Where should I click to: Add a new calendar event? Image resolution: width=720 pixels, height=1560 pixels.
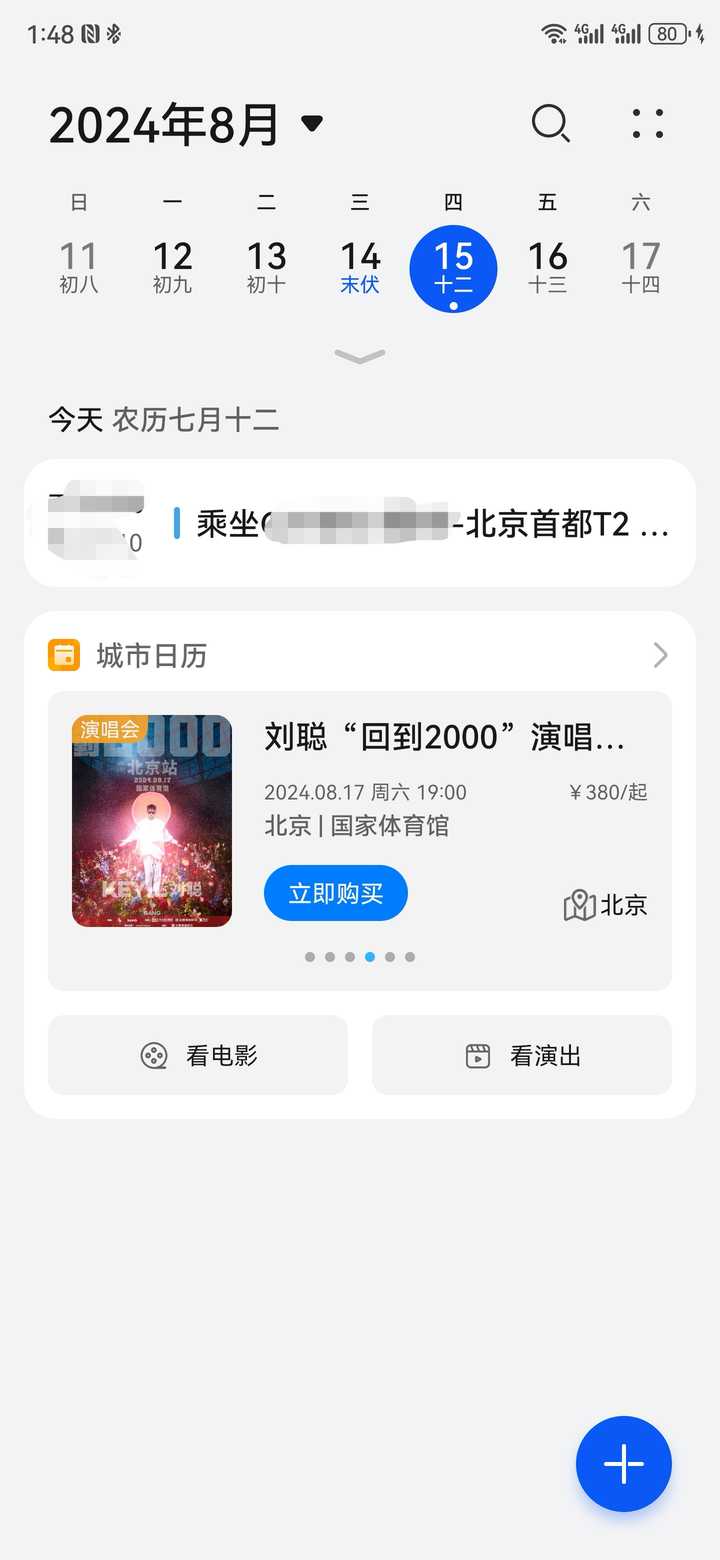tap(623, 1464)
